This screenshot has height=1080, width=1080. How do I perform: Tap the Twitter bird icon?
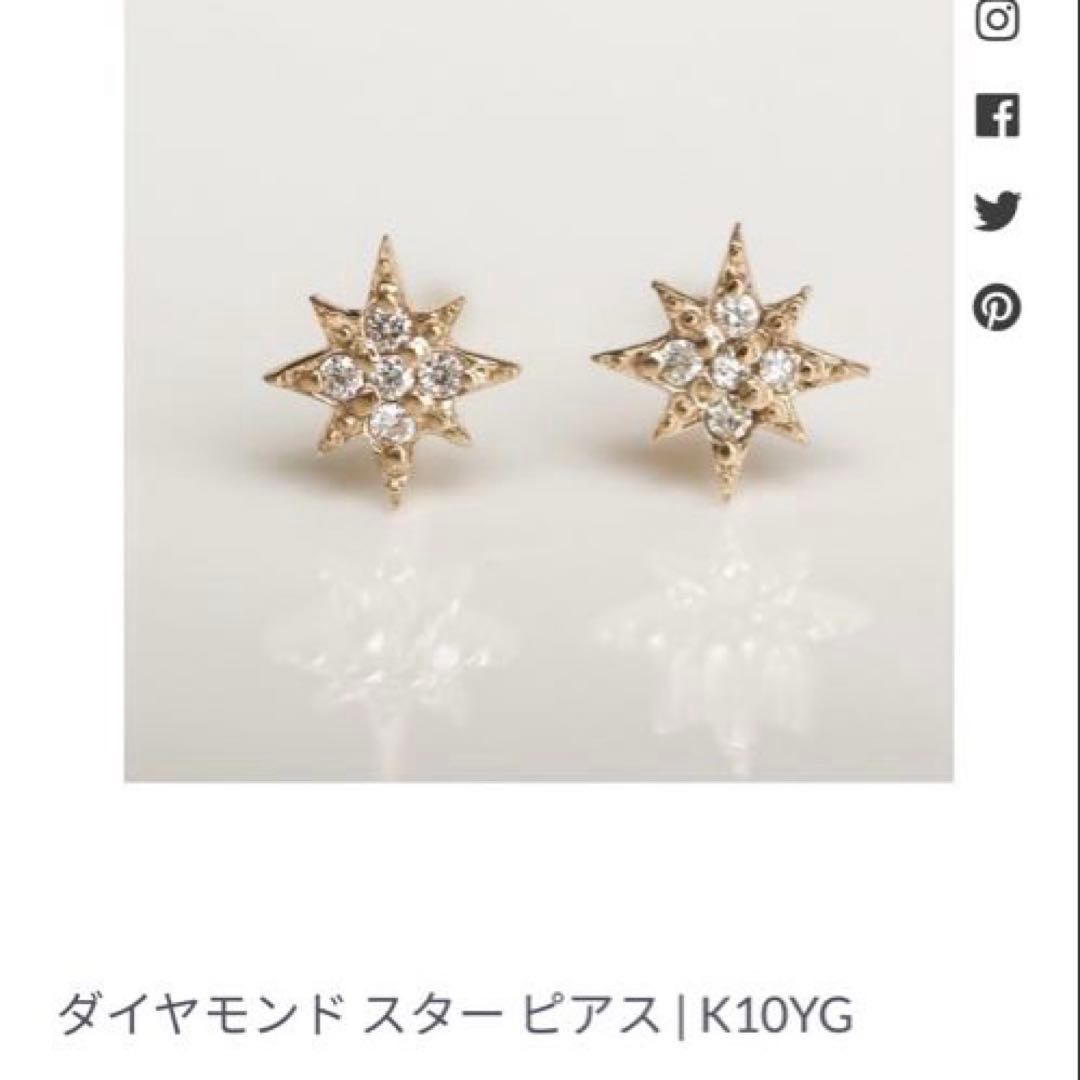pyautogui.click(x=997, y=211)
